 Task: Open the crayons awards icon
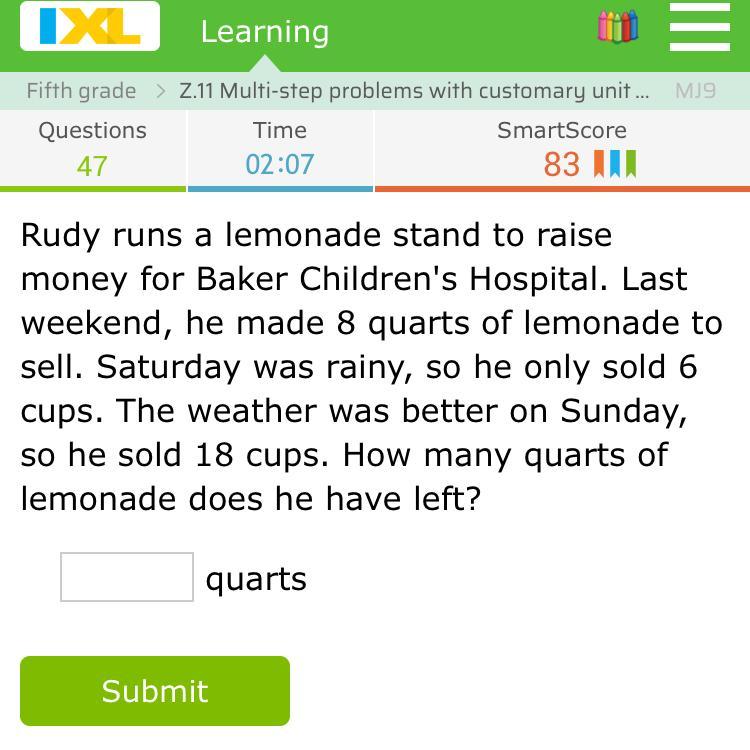(x=617, y=27)
